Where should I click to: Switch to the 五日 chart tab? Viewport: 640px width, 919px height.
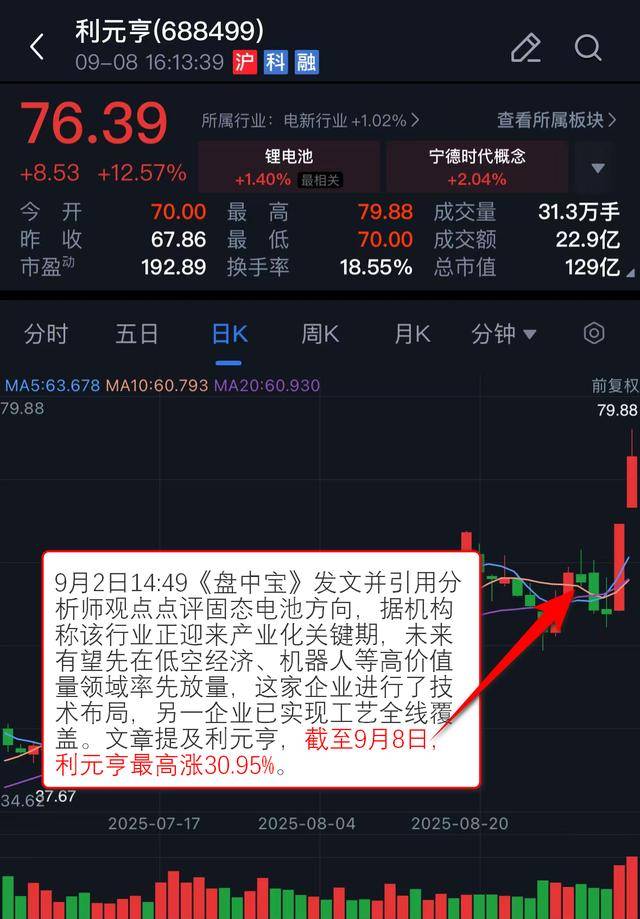(x=137, y=334)
